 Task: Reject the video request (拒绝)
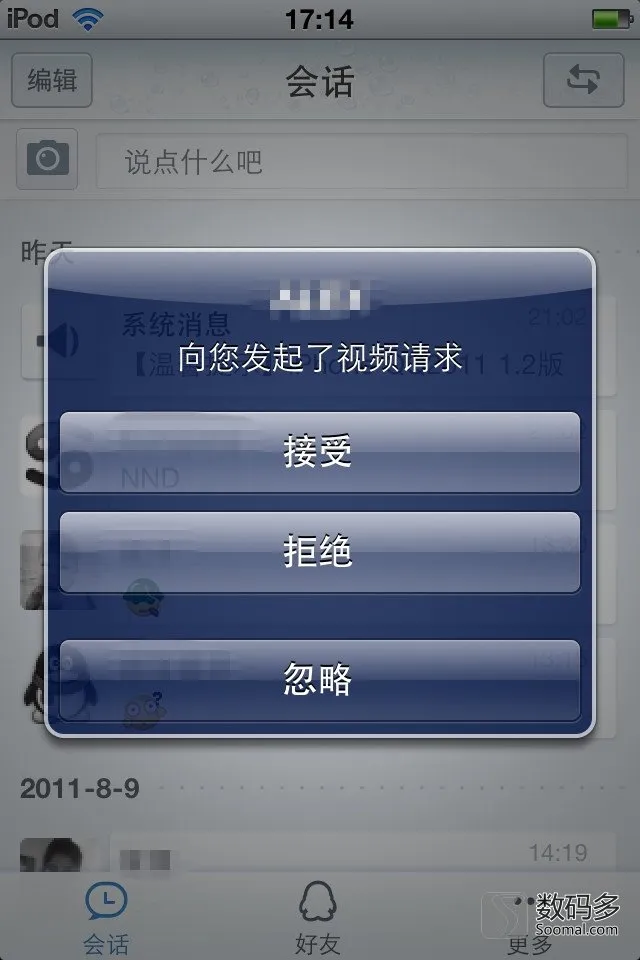(319, 552)
